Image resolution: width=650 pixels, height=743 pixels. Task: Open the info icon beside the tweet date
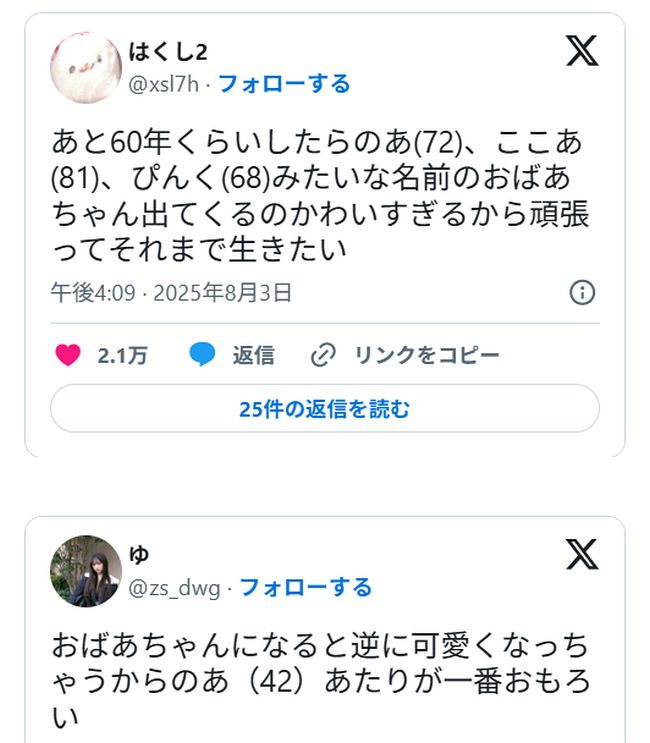click(582, 292)
